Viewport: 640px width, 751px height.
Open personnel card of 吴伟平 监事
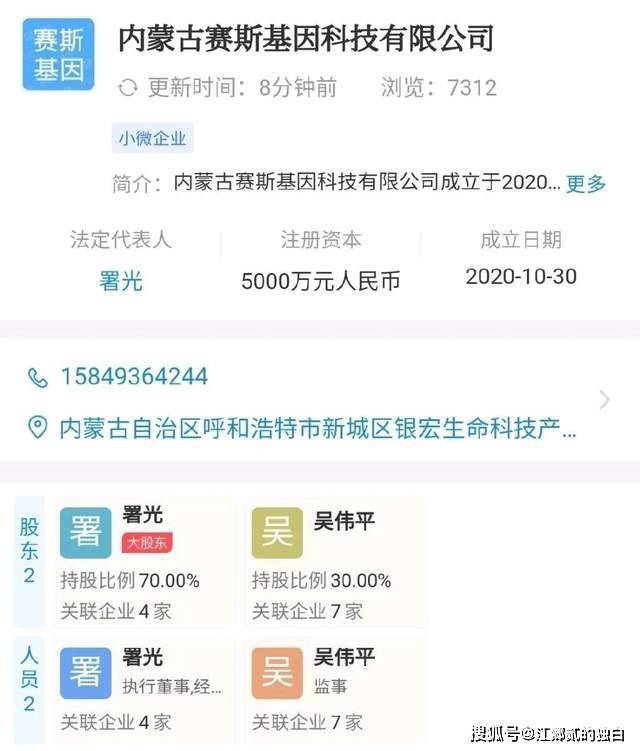point(336,685)
